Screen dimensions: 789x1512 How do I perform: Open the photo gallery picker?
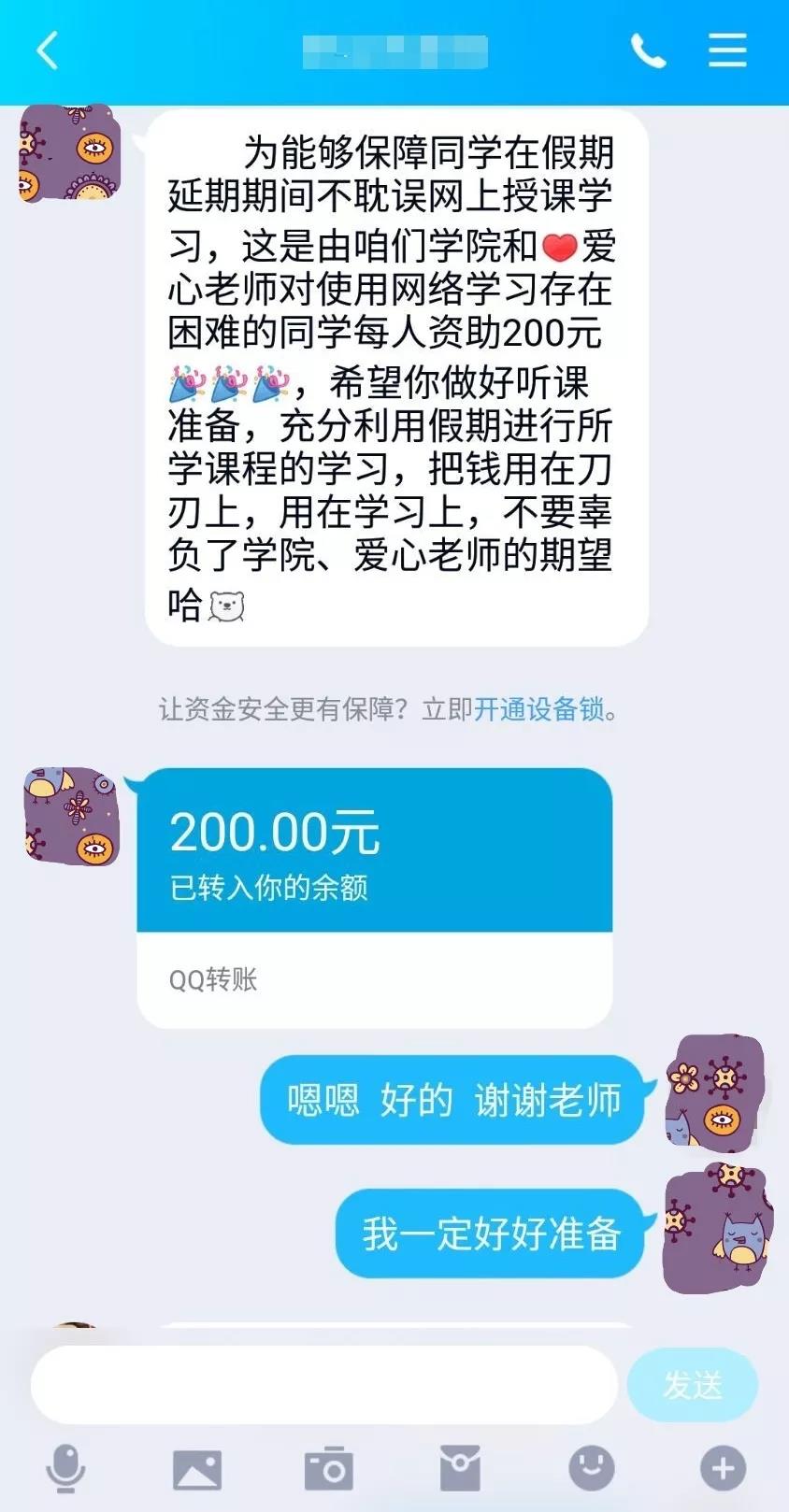pos(197,1469)
